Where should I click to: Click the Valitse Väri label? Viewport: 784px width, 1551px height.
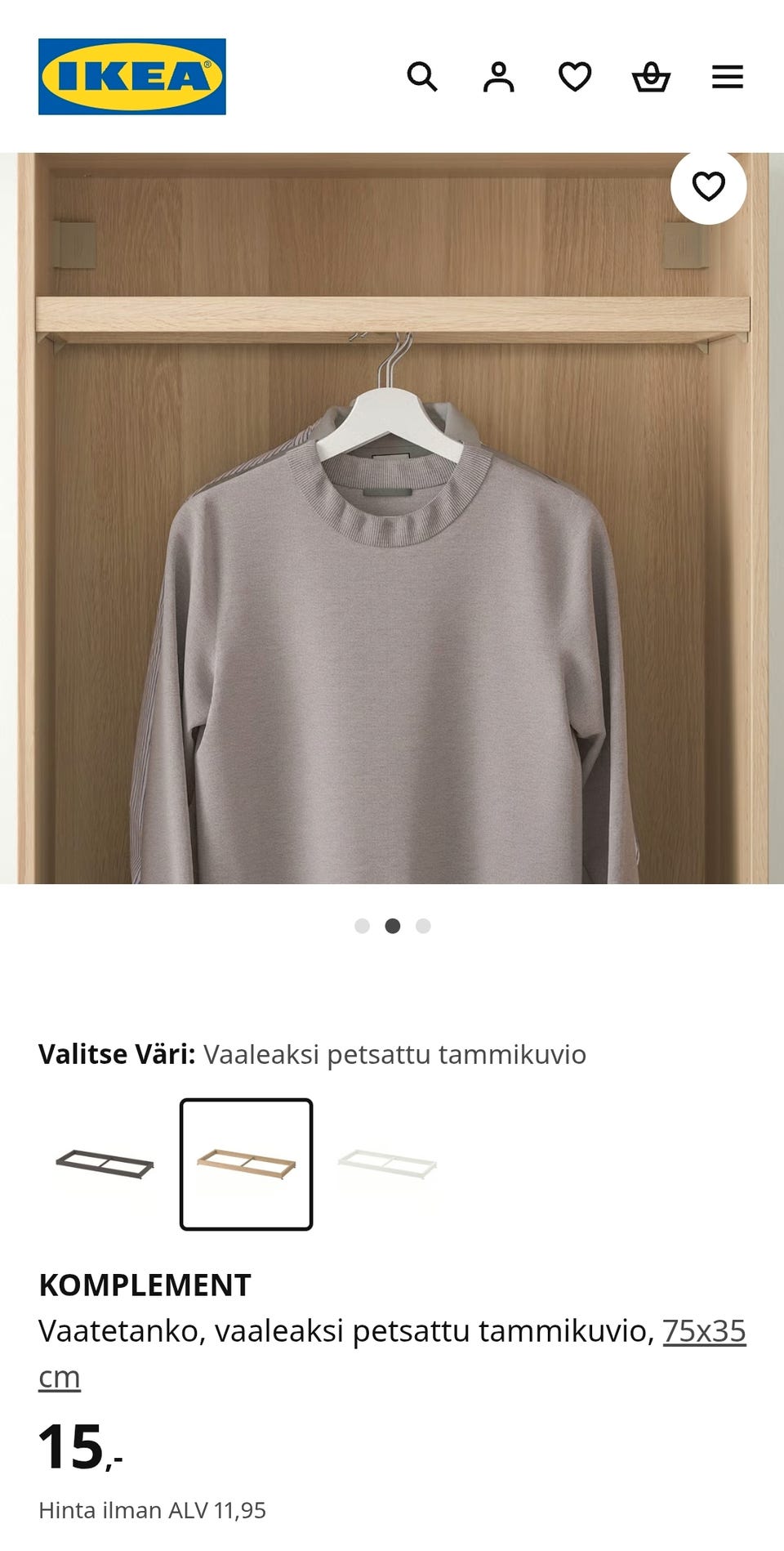117,1054
